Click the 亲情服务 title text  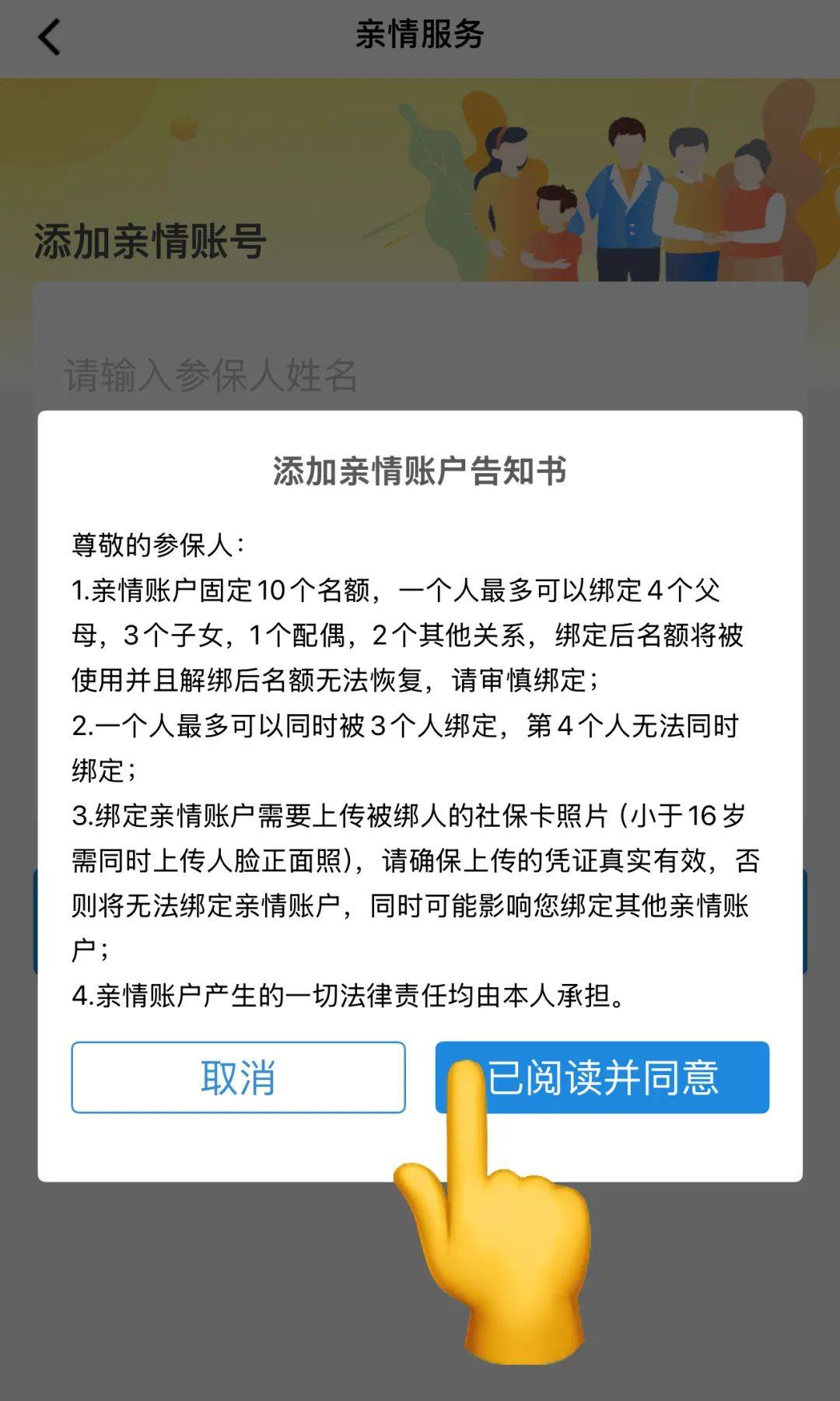pyautogui.click(x=420, y=35)
